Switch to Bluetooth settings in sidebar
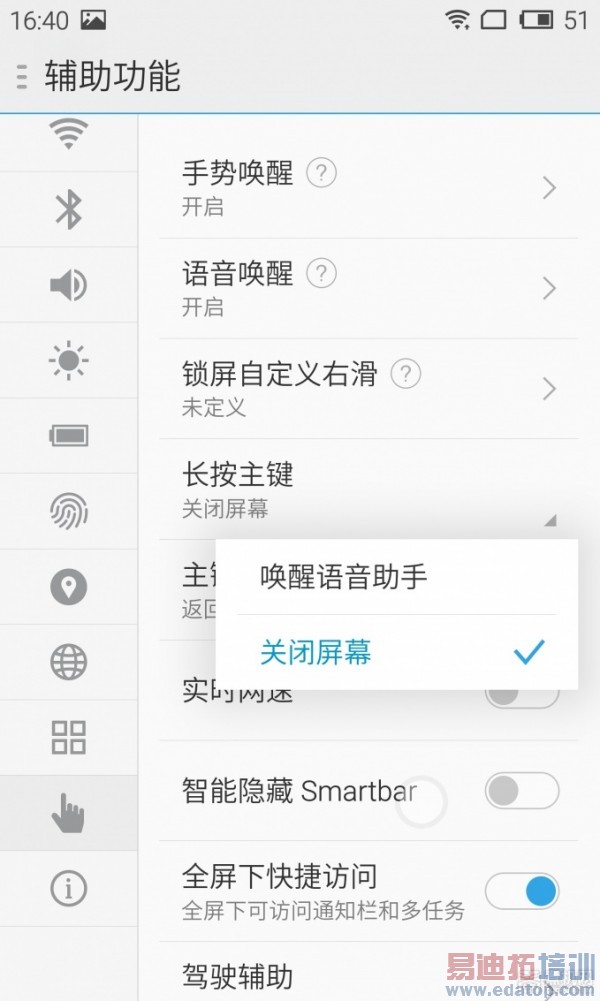The height and width of the screenshot is (1001, 600). (68, 210)
